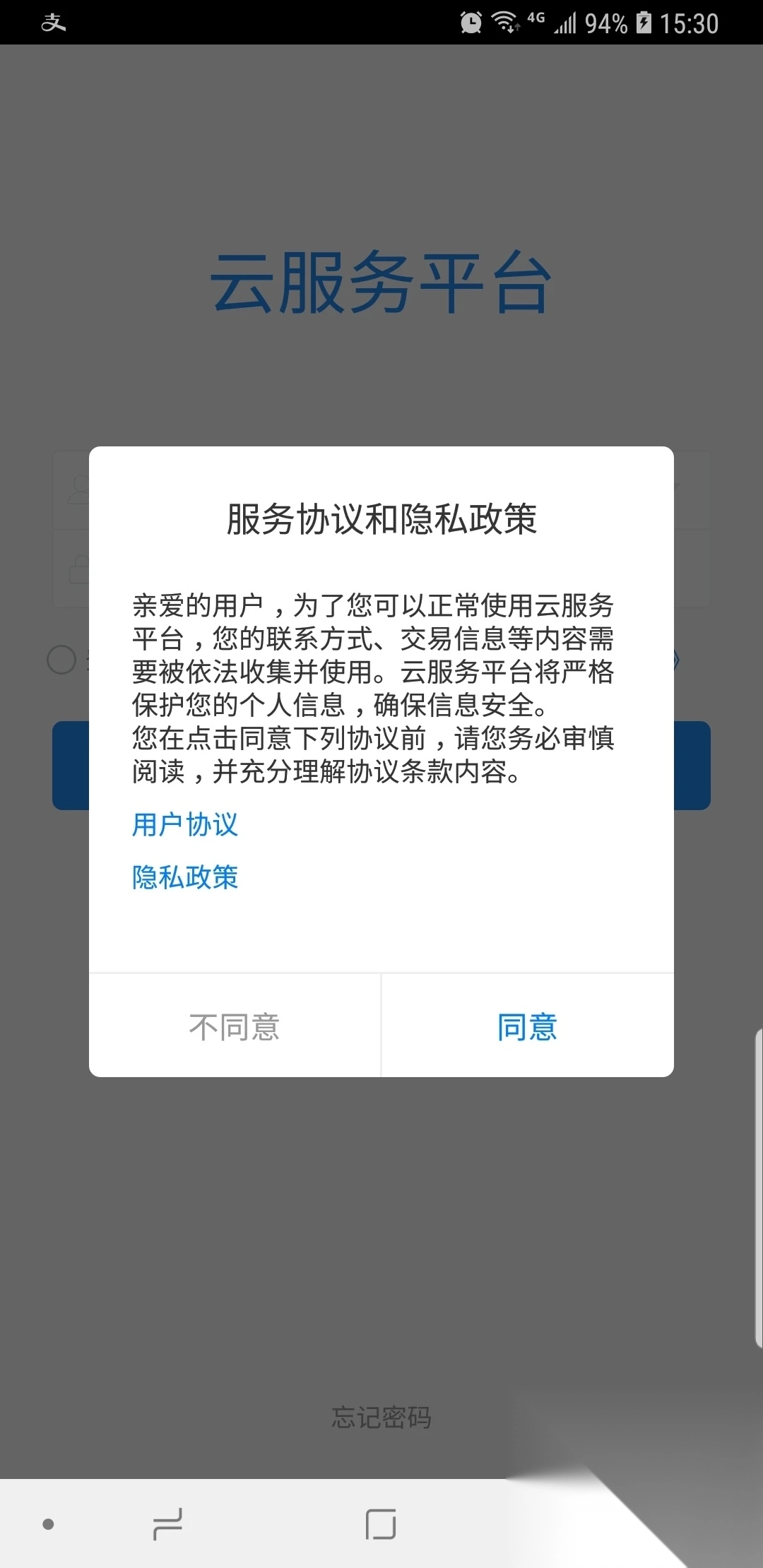
Task: Open the 隐私政策 link
Action: tap(185, 877)
